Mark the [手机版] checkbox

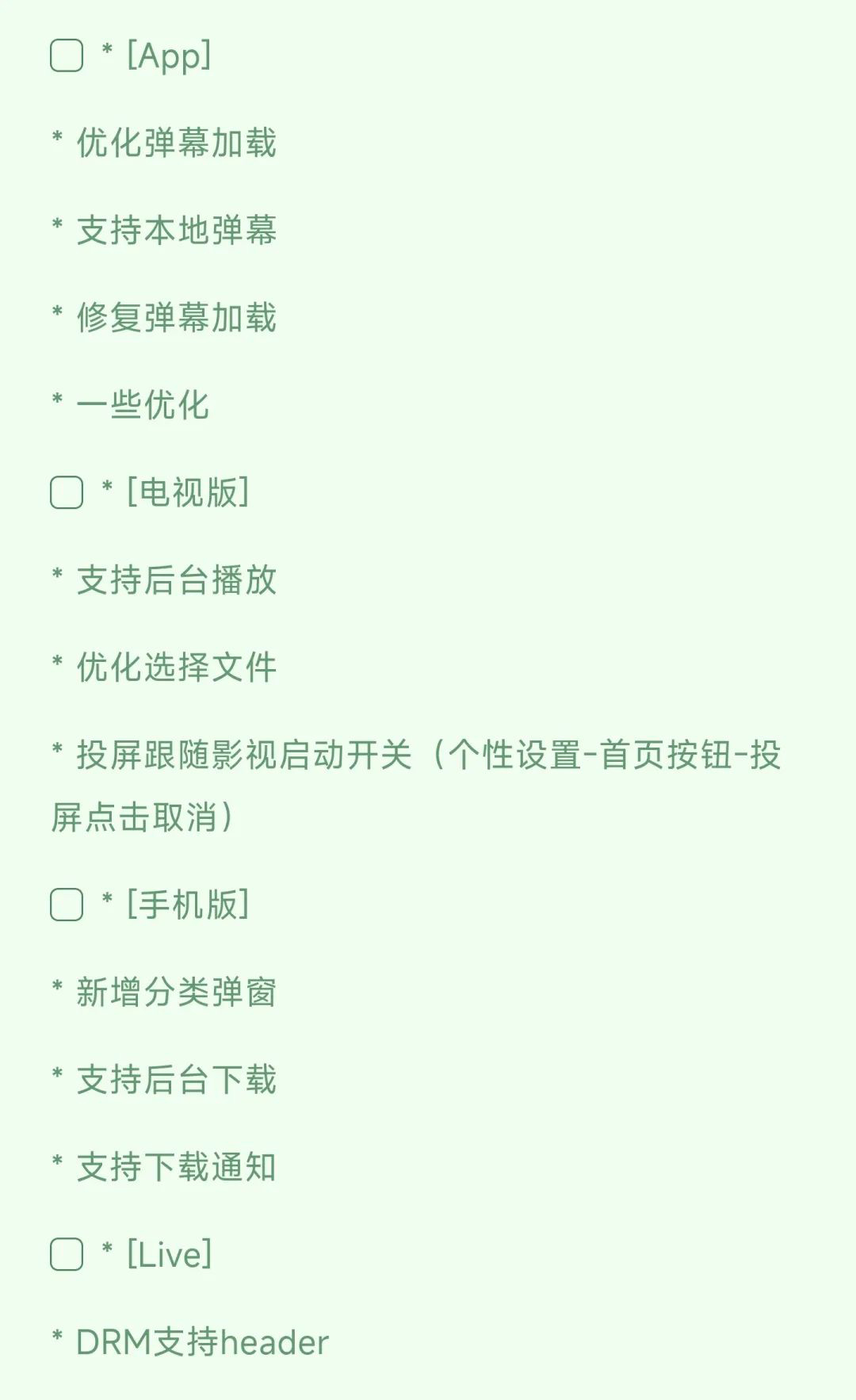[67, 905]
